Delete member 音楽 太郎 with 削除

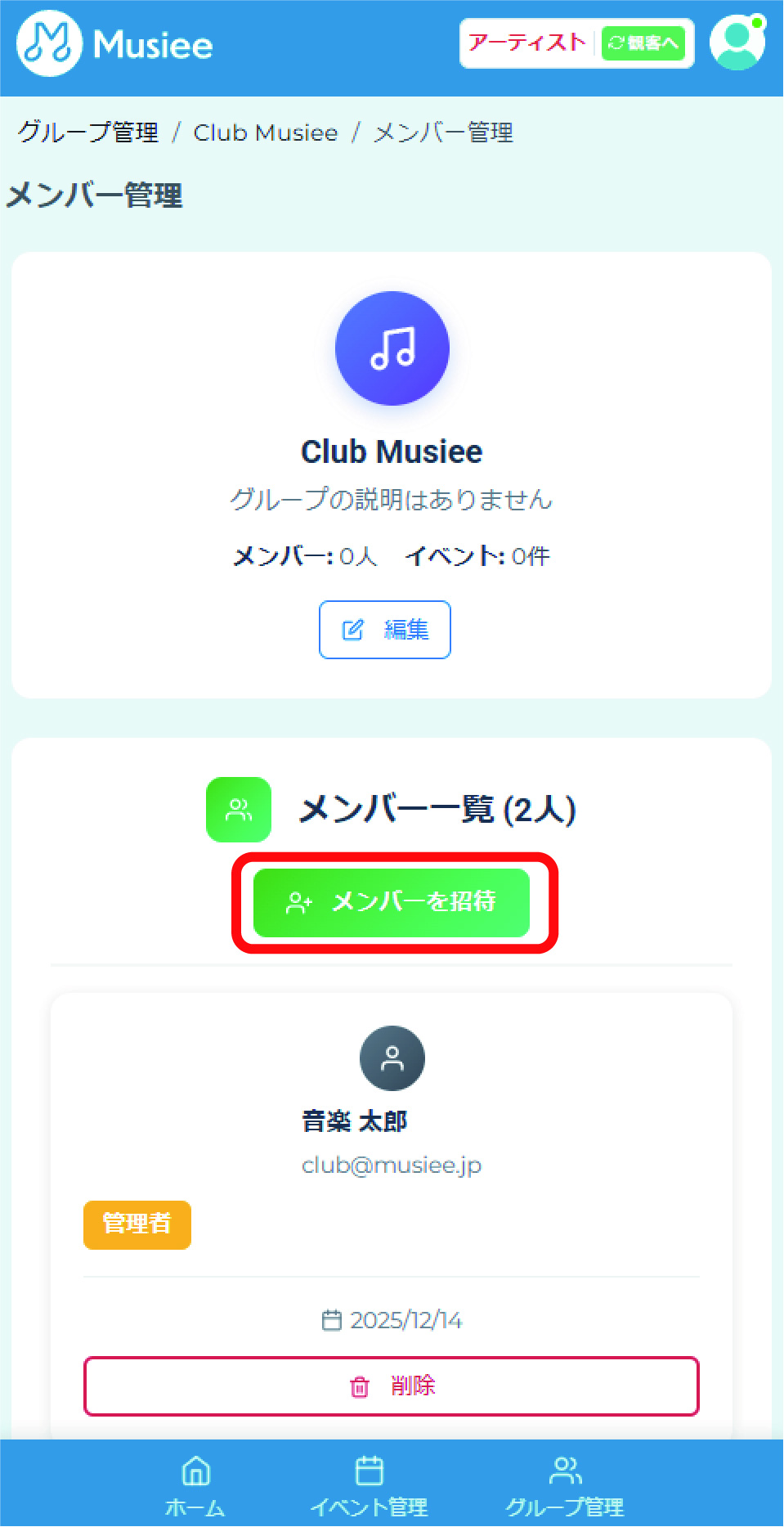click(x=391, y=1386)
